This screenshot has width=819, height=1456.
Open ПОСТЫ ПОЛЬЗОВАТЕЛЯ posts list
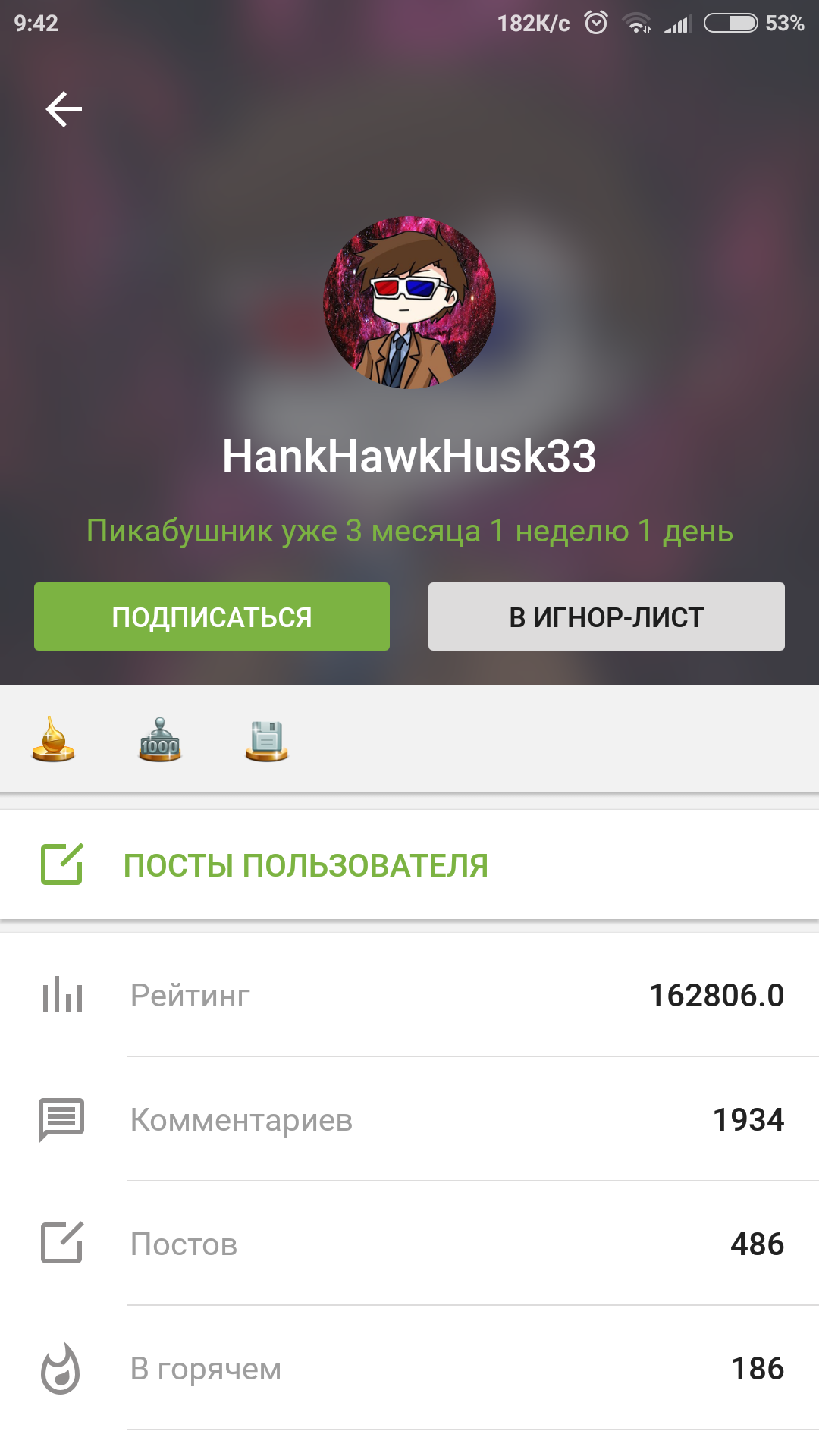305,865
